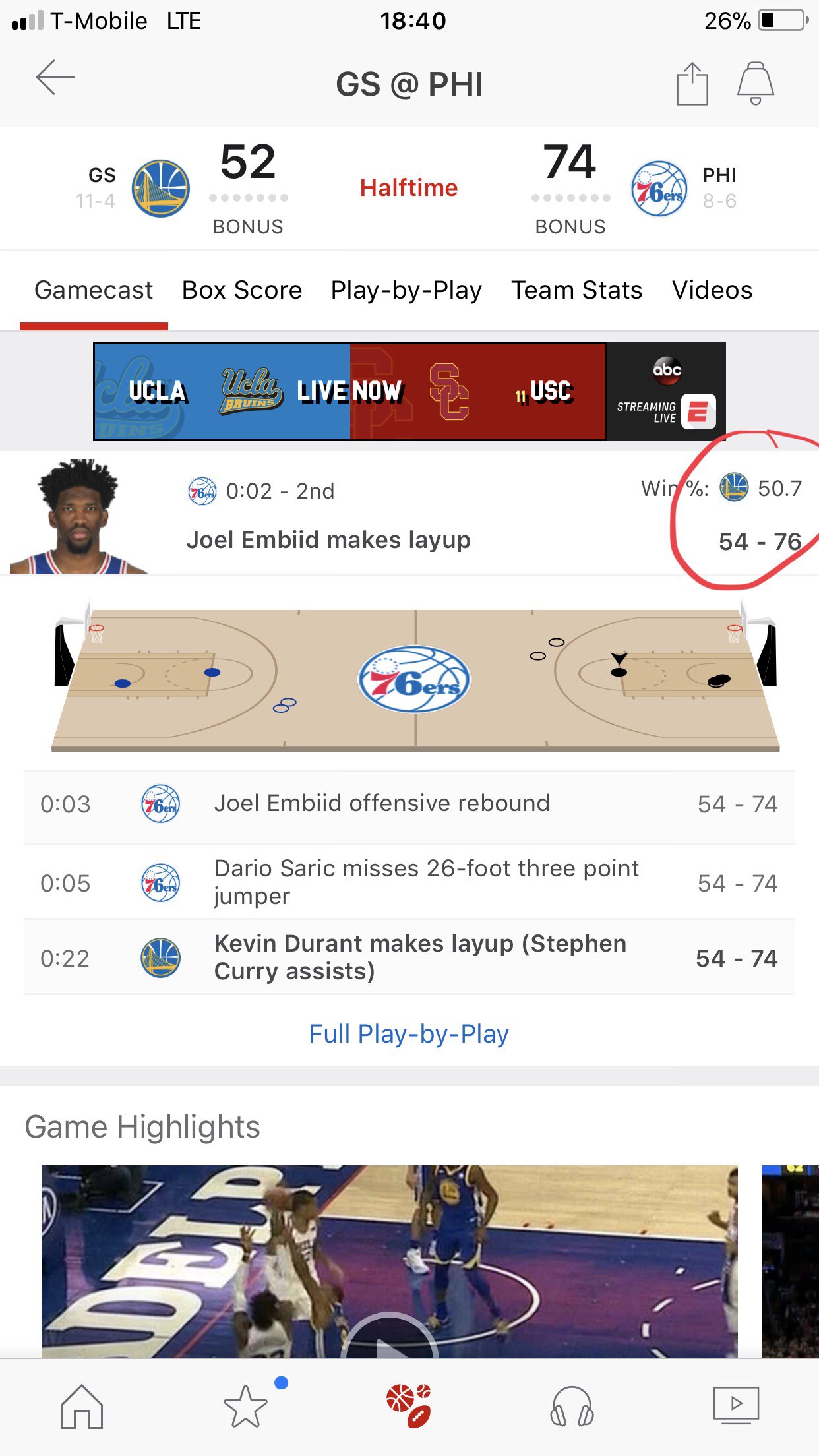Play the Game Highlights video

pyautogui.click(x=390, y=1339)
